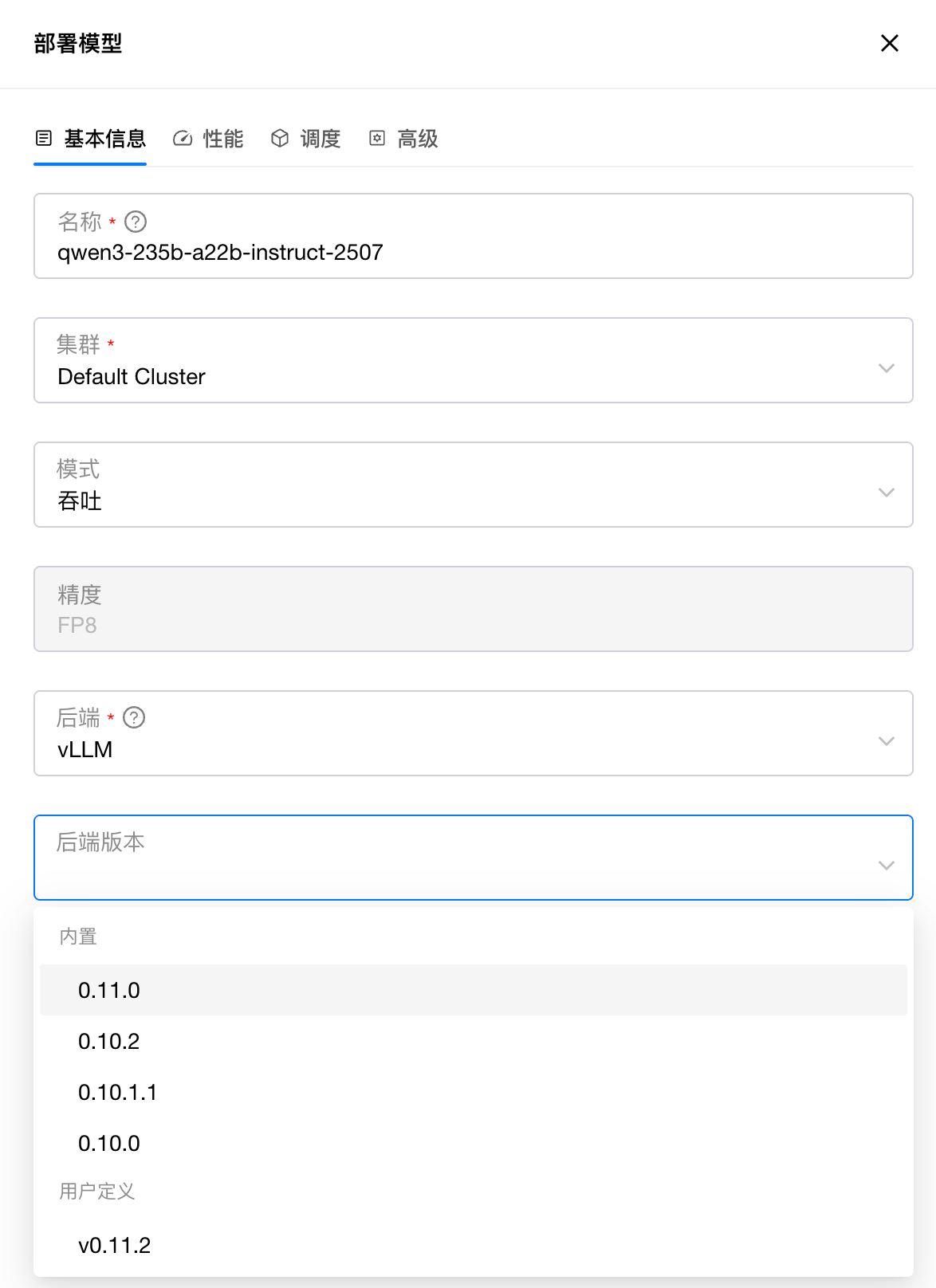The width and height of the screenshot is (936, 1288).
Task: Choose user-defined version v0.11.2
Action: (115, 1245)
